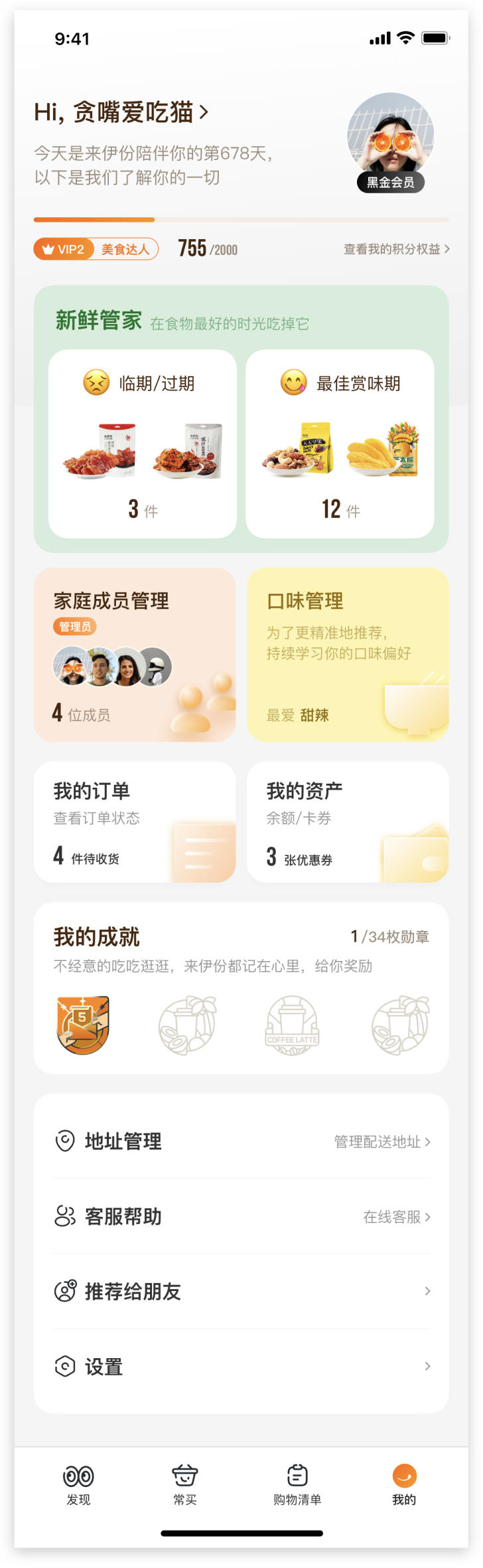The image size is (483, 1568).
Task: Open 设置 settings row
Action: point(241,1366)
